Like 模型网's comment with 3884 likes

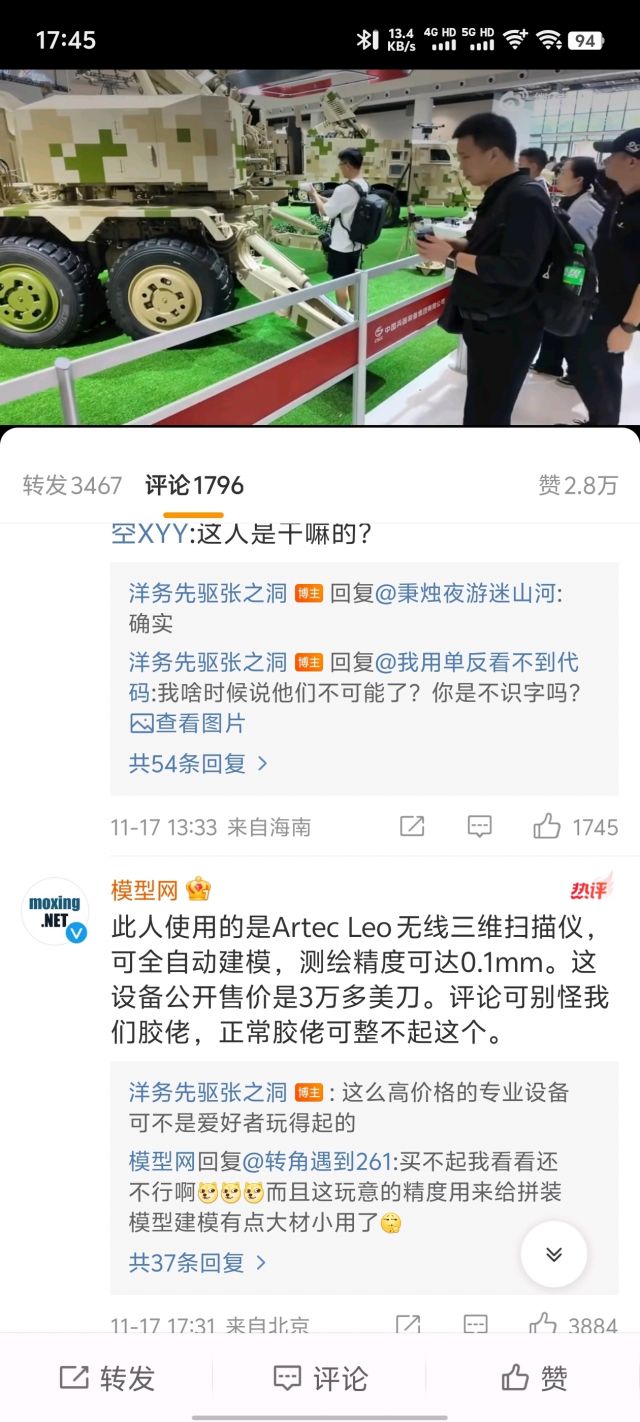(x=545, y=1326)
